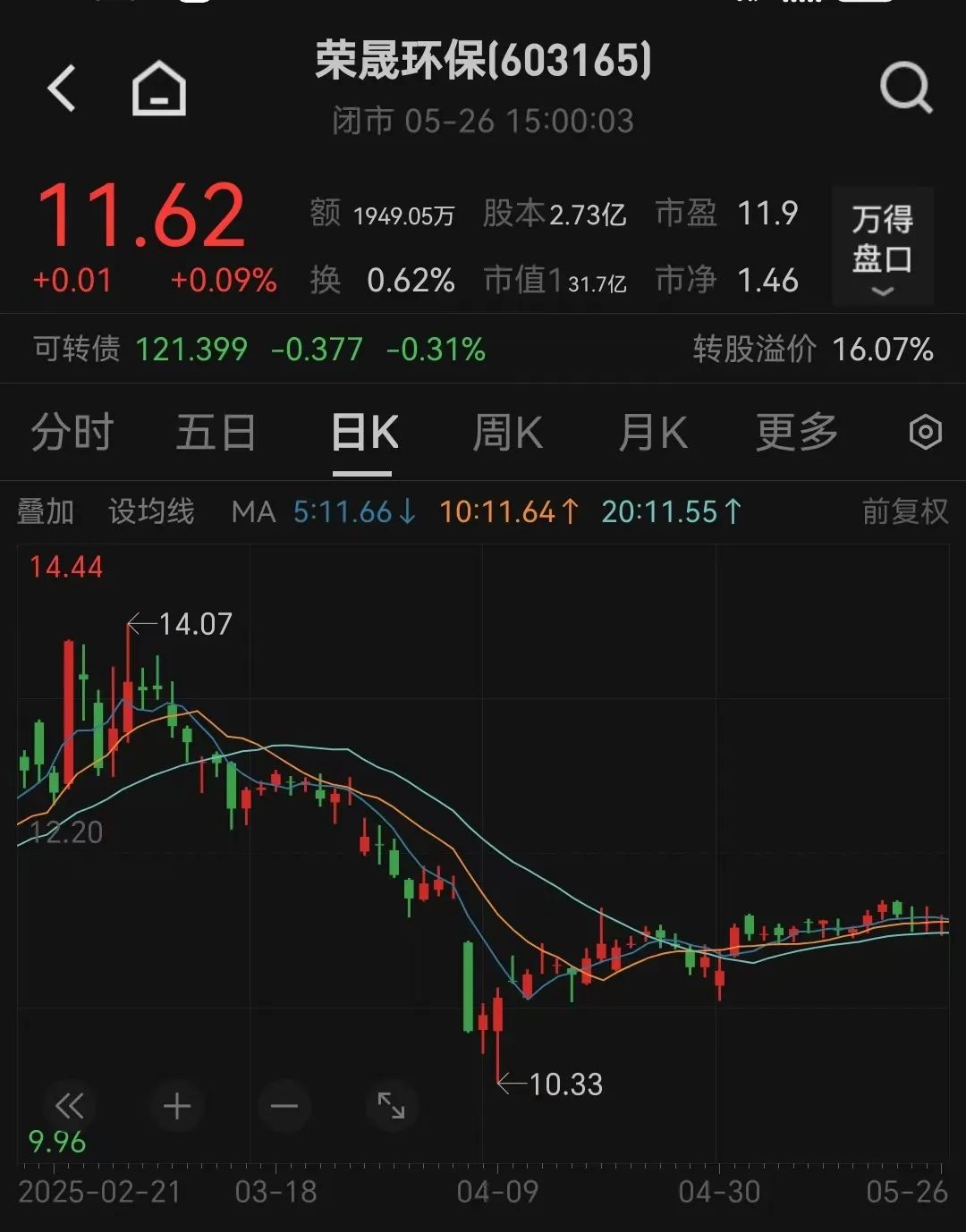This screenshot has width=966, height=1232.
Task: Open chart settings hexagon icon
Action: point(925,433)
